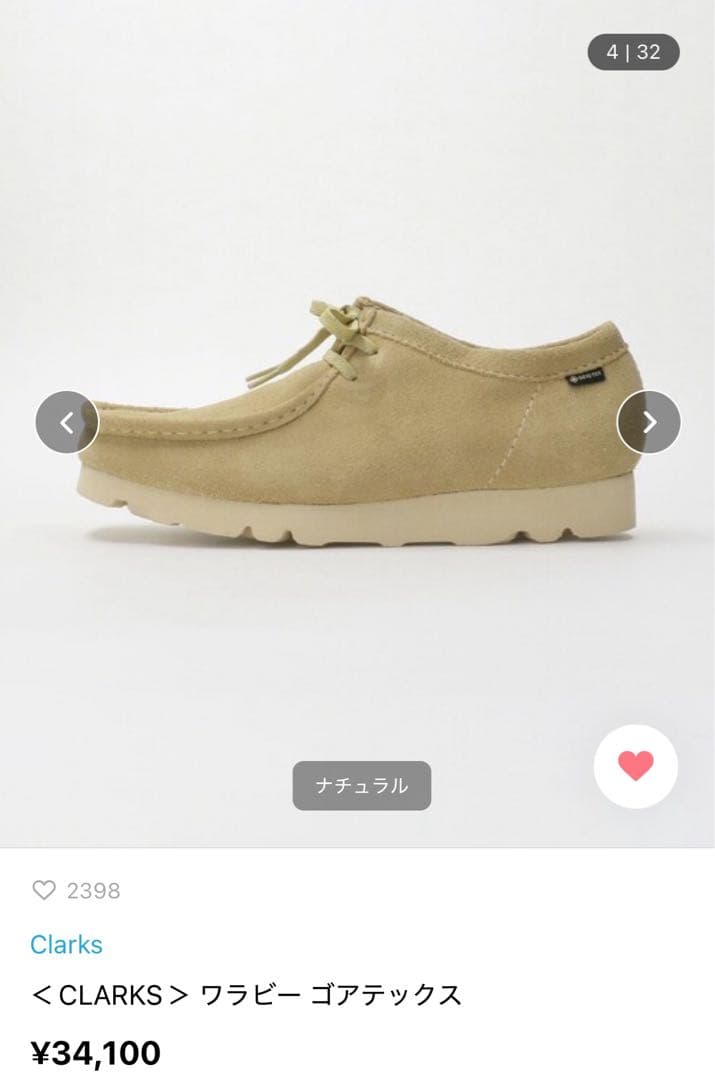Show the next product photo
The height and width of the screenshot is (1080, 715).
648,422
